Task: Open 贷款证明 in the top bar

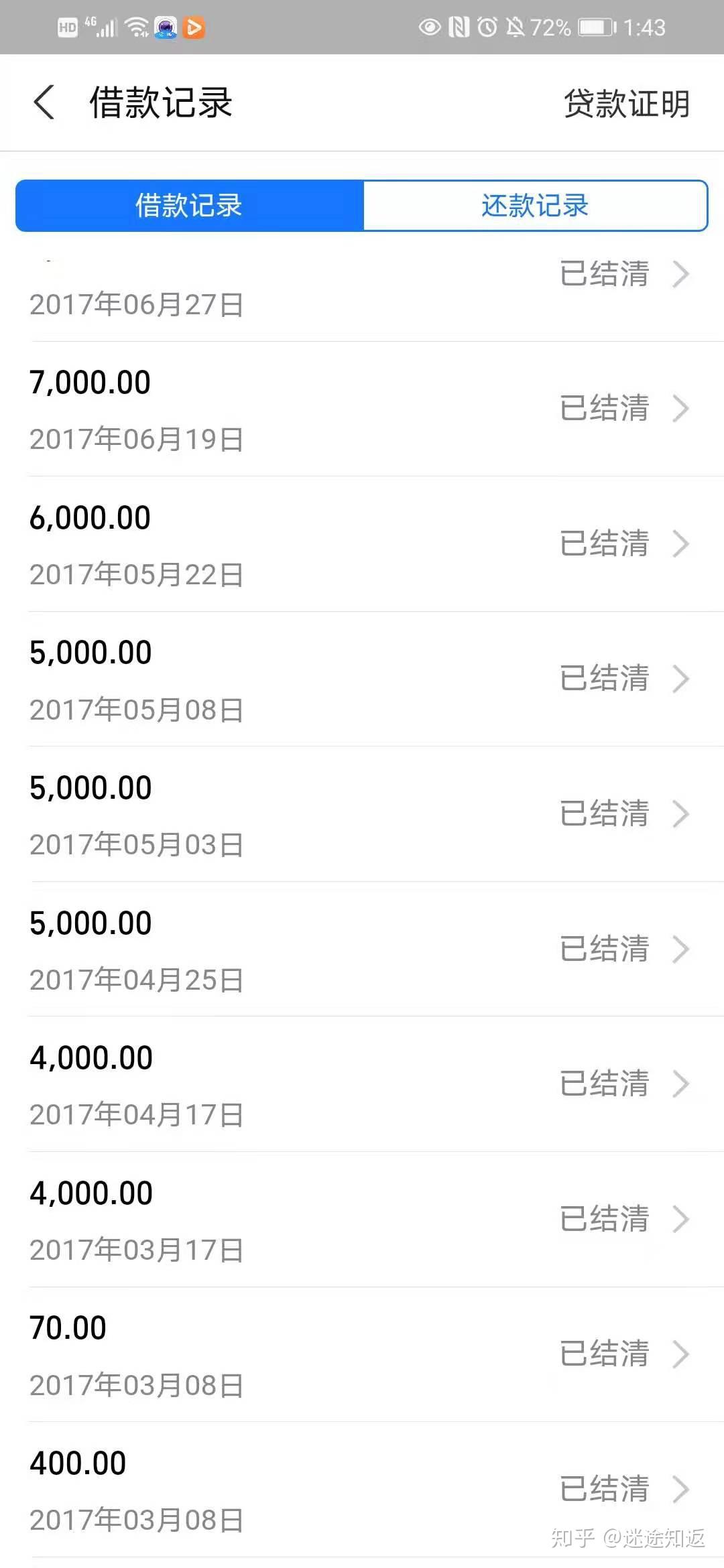Action: (x=626, y=104)
